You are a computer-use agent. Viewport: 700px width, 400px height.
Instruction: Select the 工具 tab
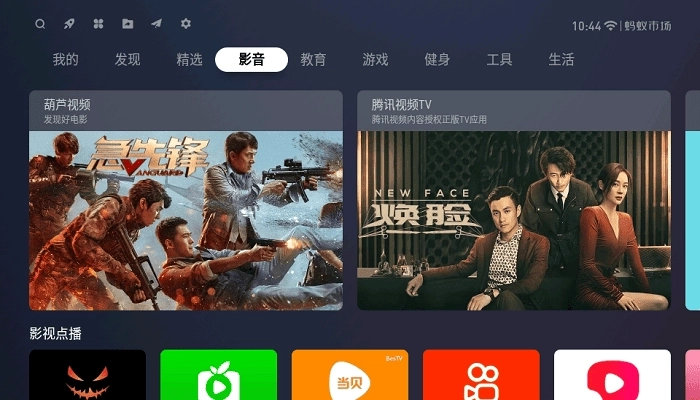tap(499, 60)
